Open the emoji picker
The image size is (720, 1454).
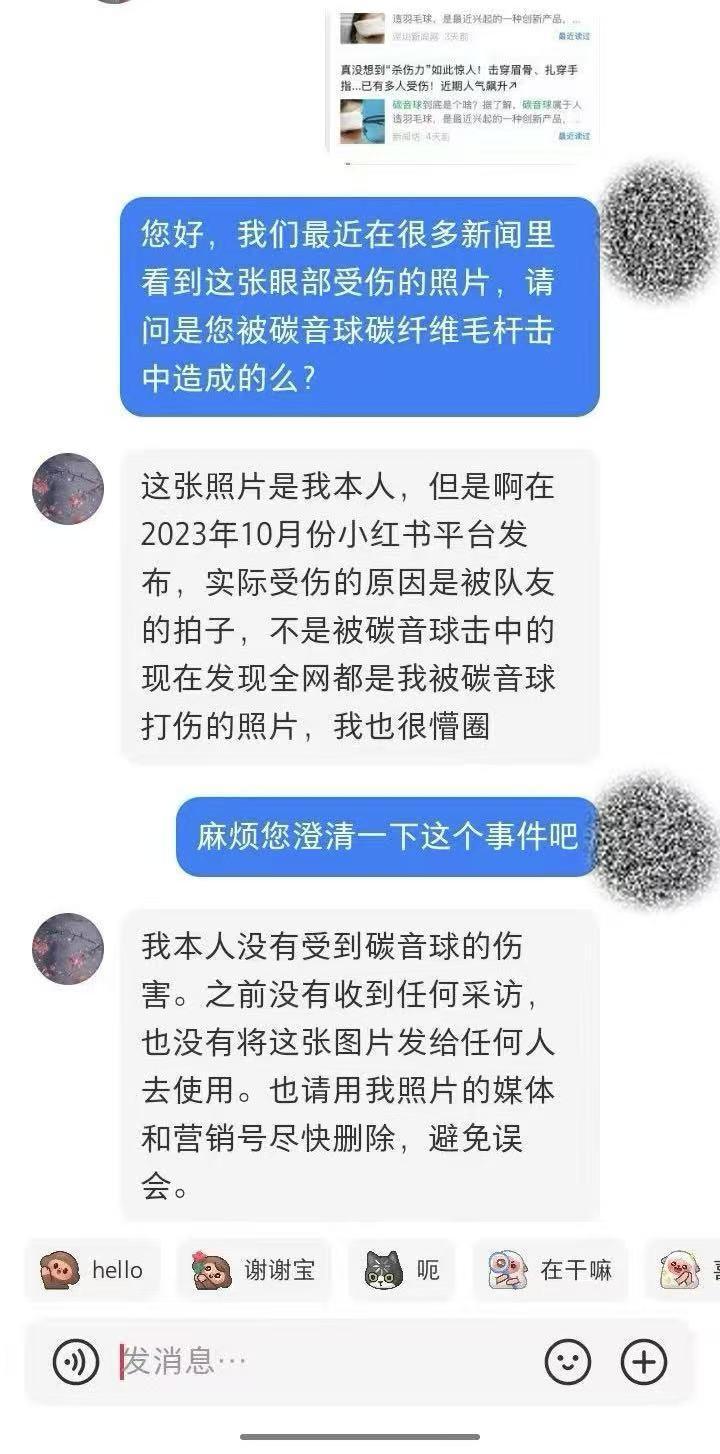click(568, 1362)
